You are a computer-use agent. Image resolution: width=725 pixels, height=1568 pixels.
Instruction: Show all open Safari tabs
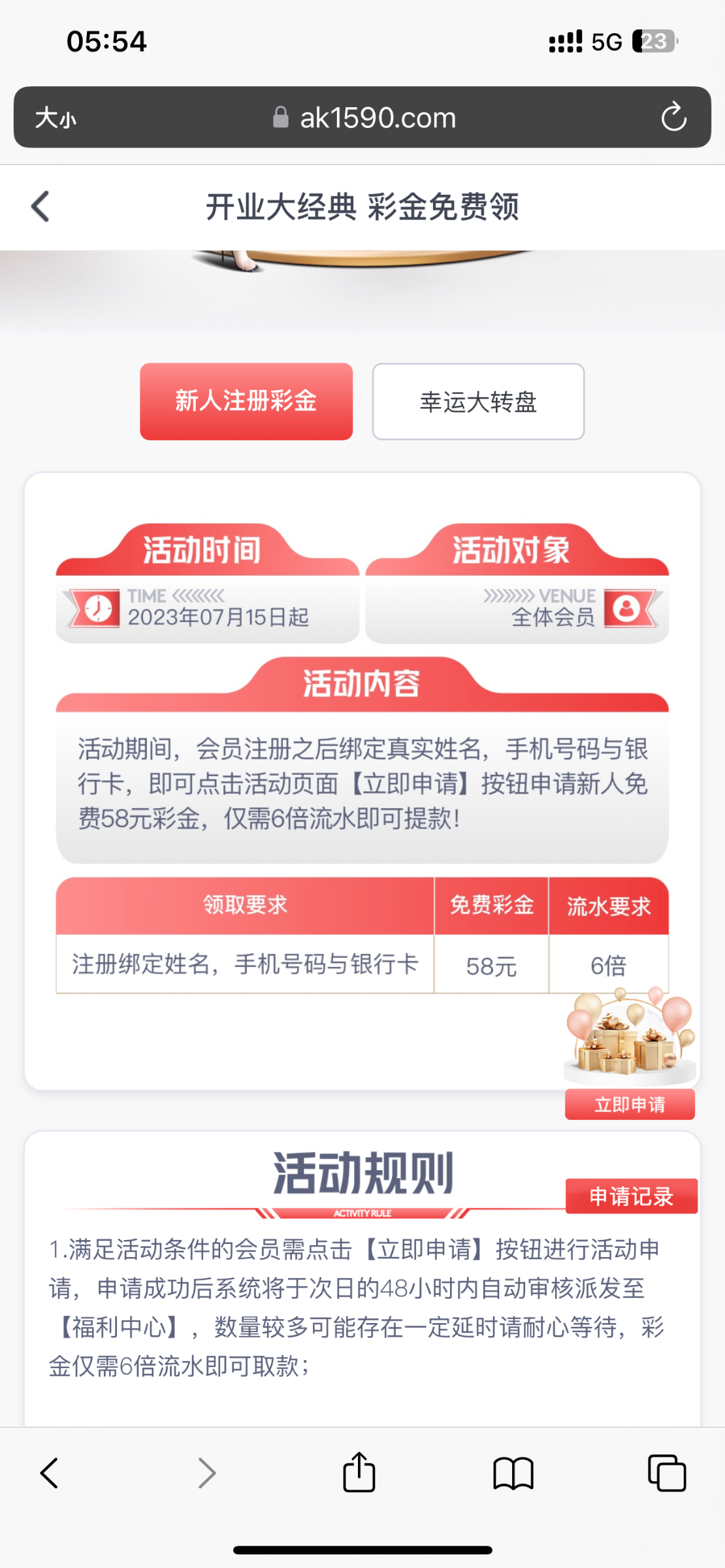667,1473
